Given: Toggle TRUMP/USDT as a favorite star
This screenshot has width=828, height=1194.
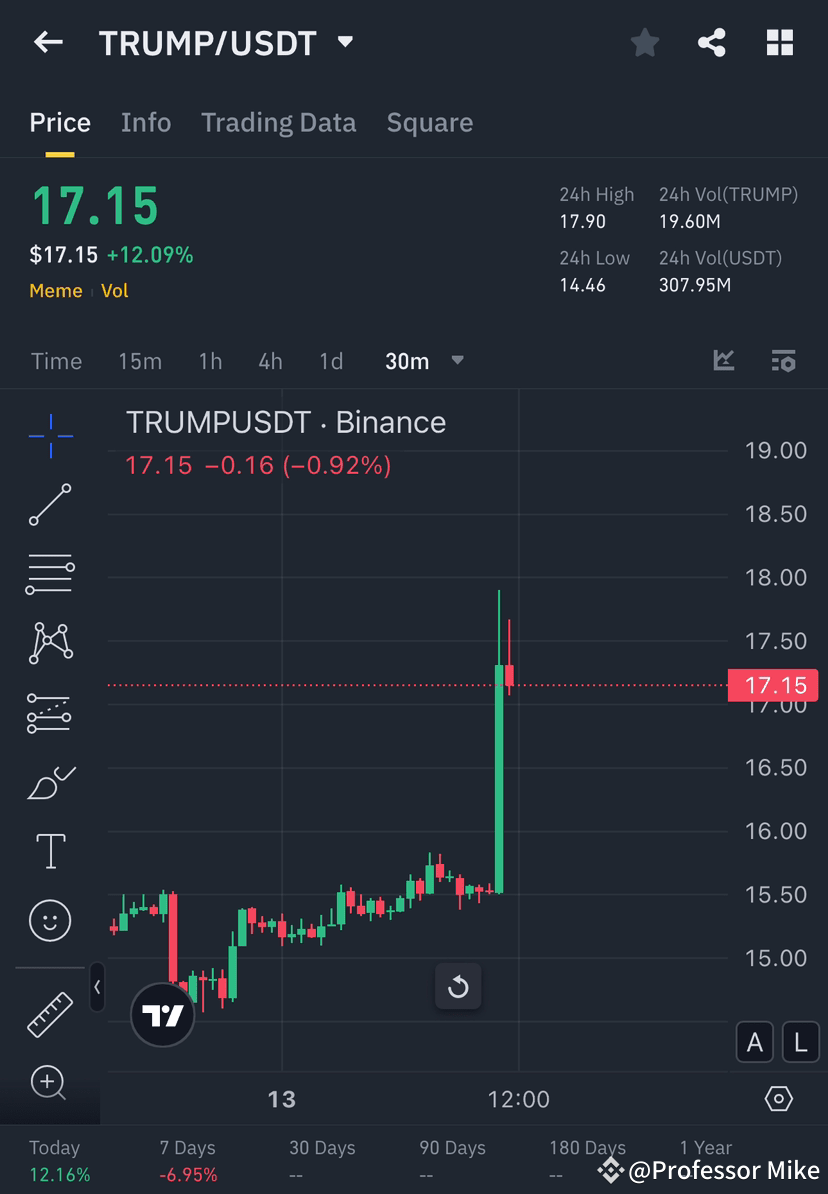Looking at the screenshot, I should pyautogui.click(x=644, y=42).
